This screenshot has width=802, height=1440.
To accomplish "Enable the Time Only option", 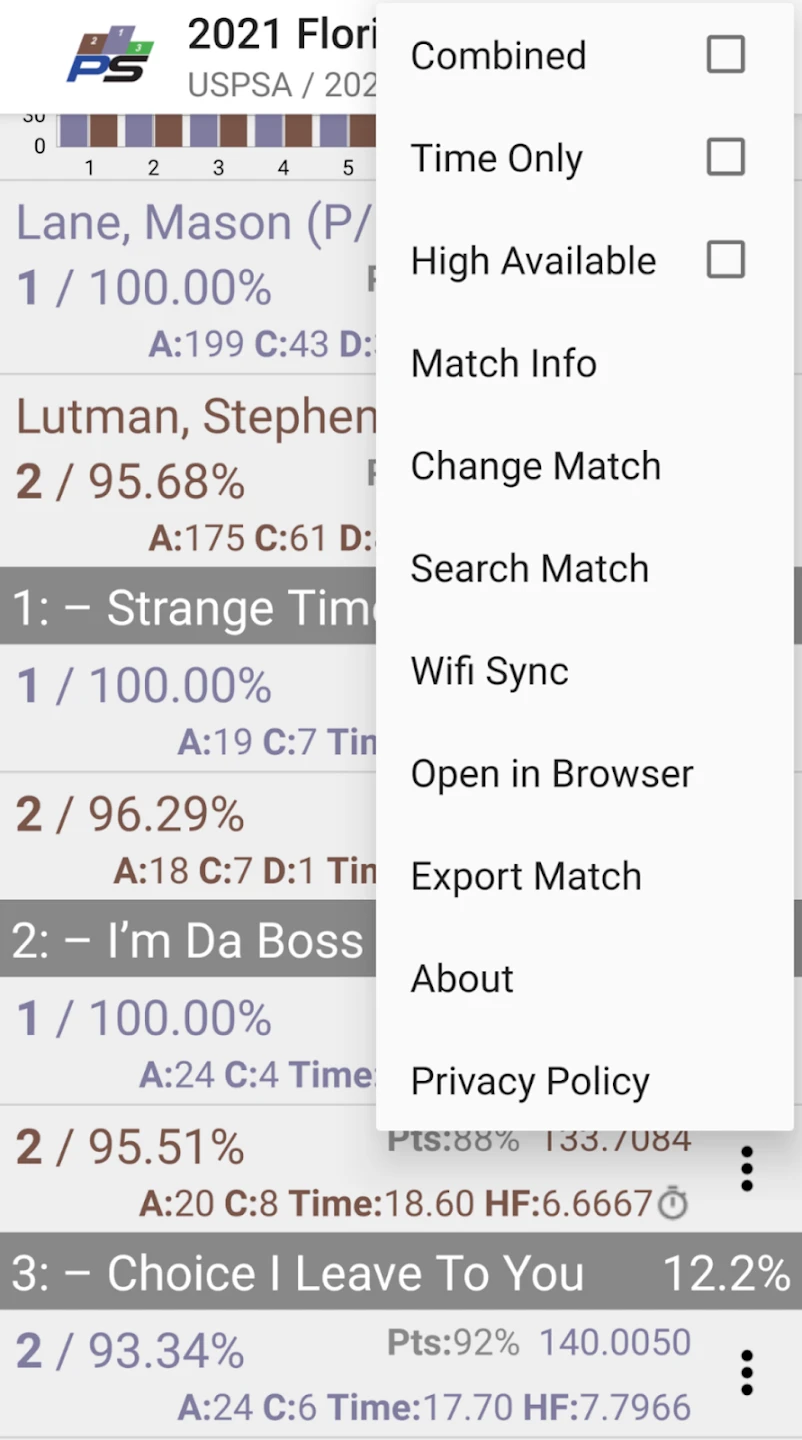I will (x=725, y=157).
